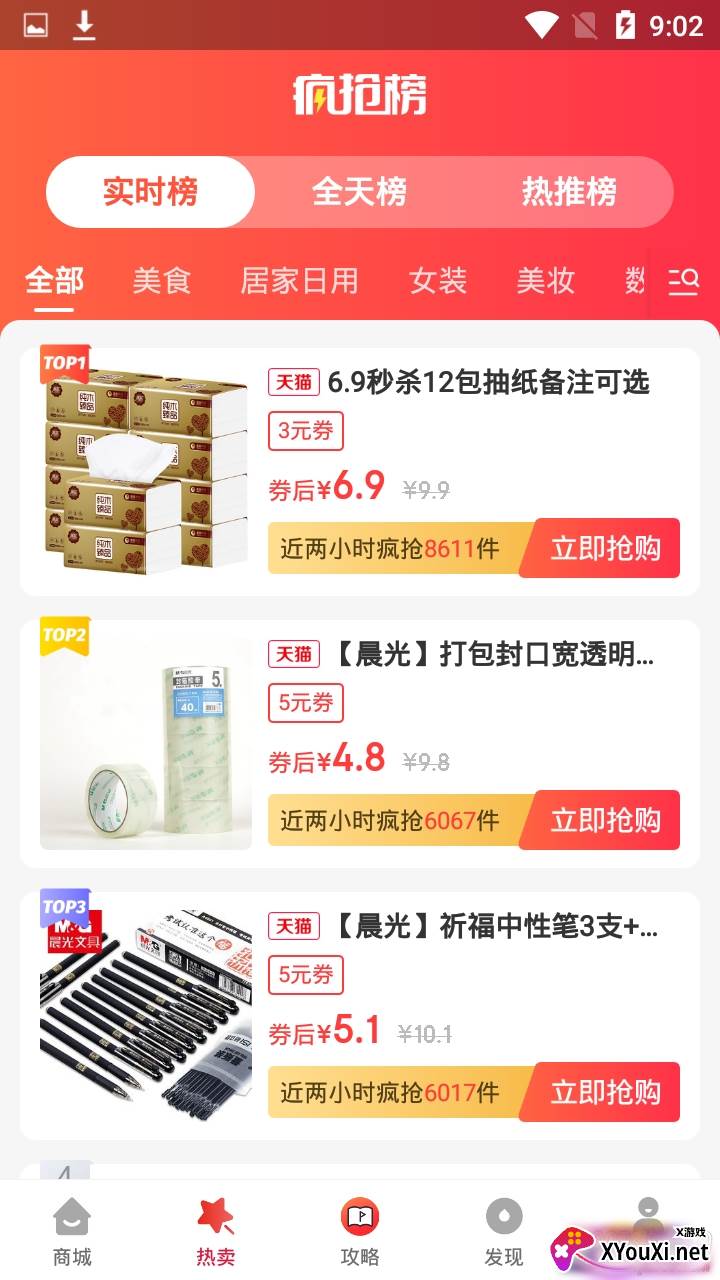Filter by 美食 category
This screenshot has height=1280, width=720.
pyautogui.click(x=162, y=281)
